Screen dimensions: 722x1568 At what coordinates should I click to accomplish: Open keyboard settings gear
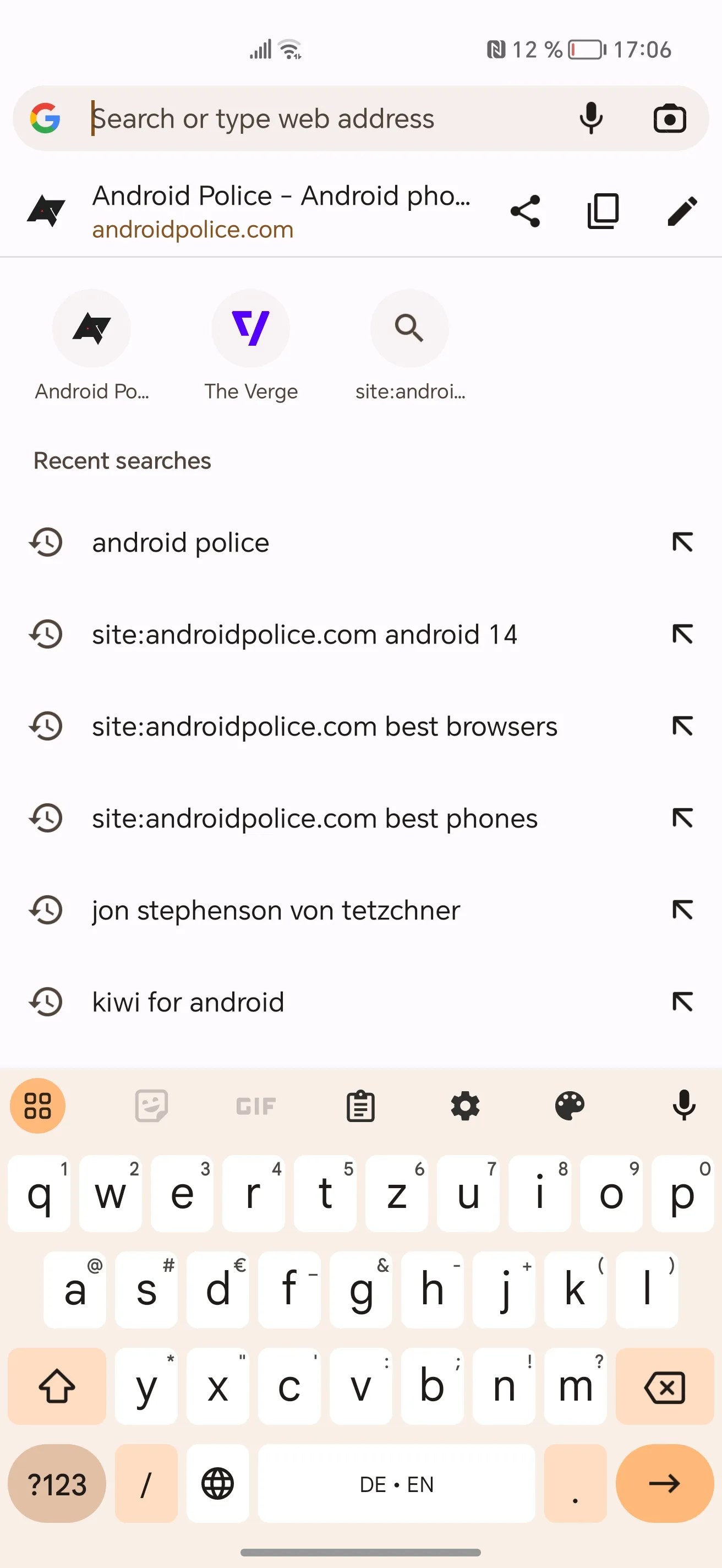pos(466,1106)
